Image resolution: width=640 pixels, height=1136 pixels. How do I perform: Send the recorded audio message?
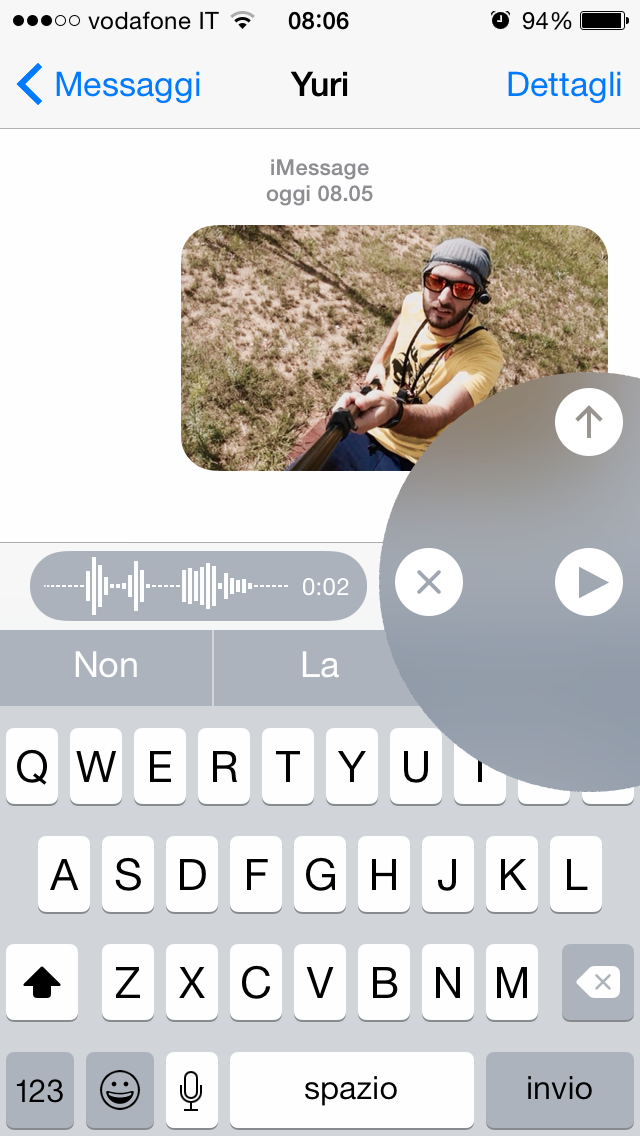pos(588,422)
